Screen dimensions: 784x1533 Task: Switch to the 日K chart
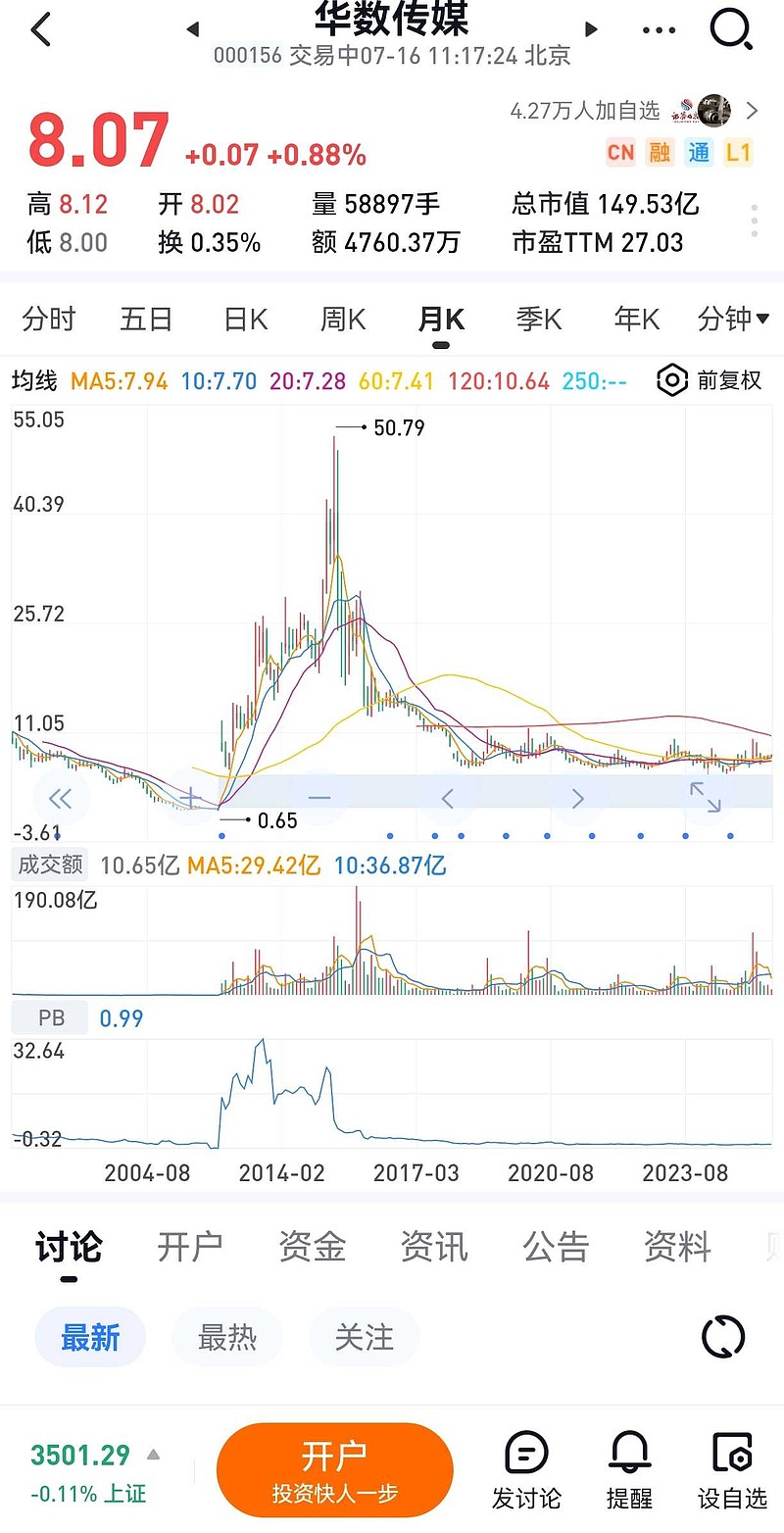[245, 319]
